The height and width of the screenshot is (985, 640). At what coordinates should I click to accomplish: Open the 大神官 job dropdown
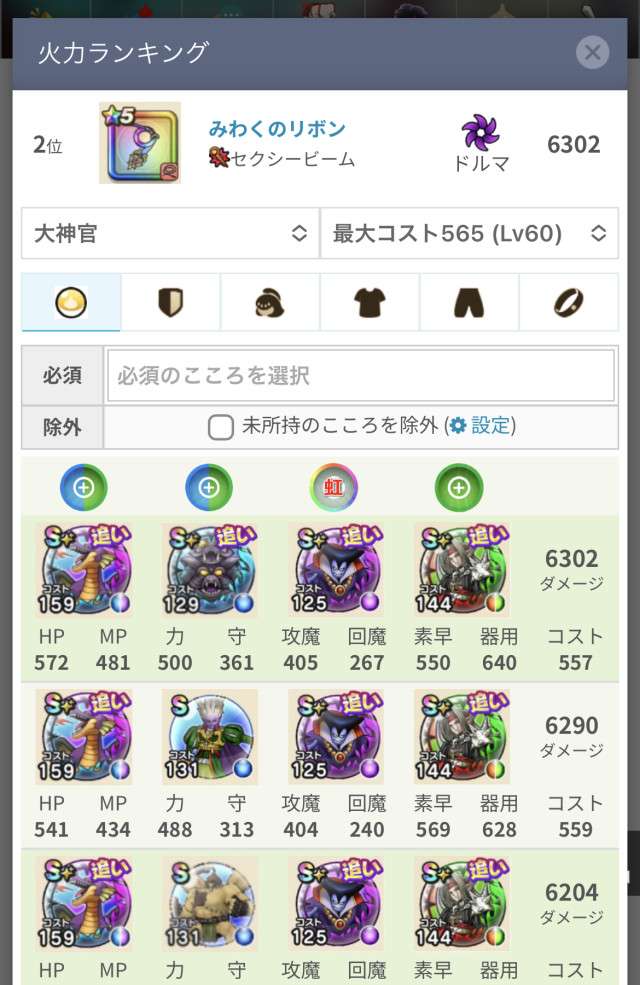169,234
